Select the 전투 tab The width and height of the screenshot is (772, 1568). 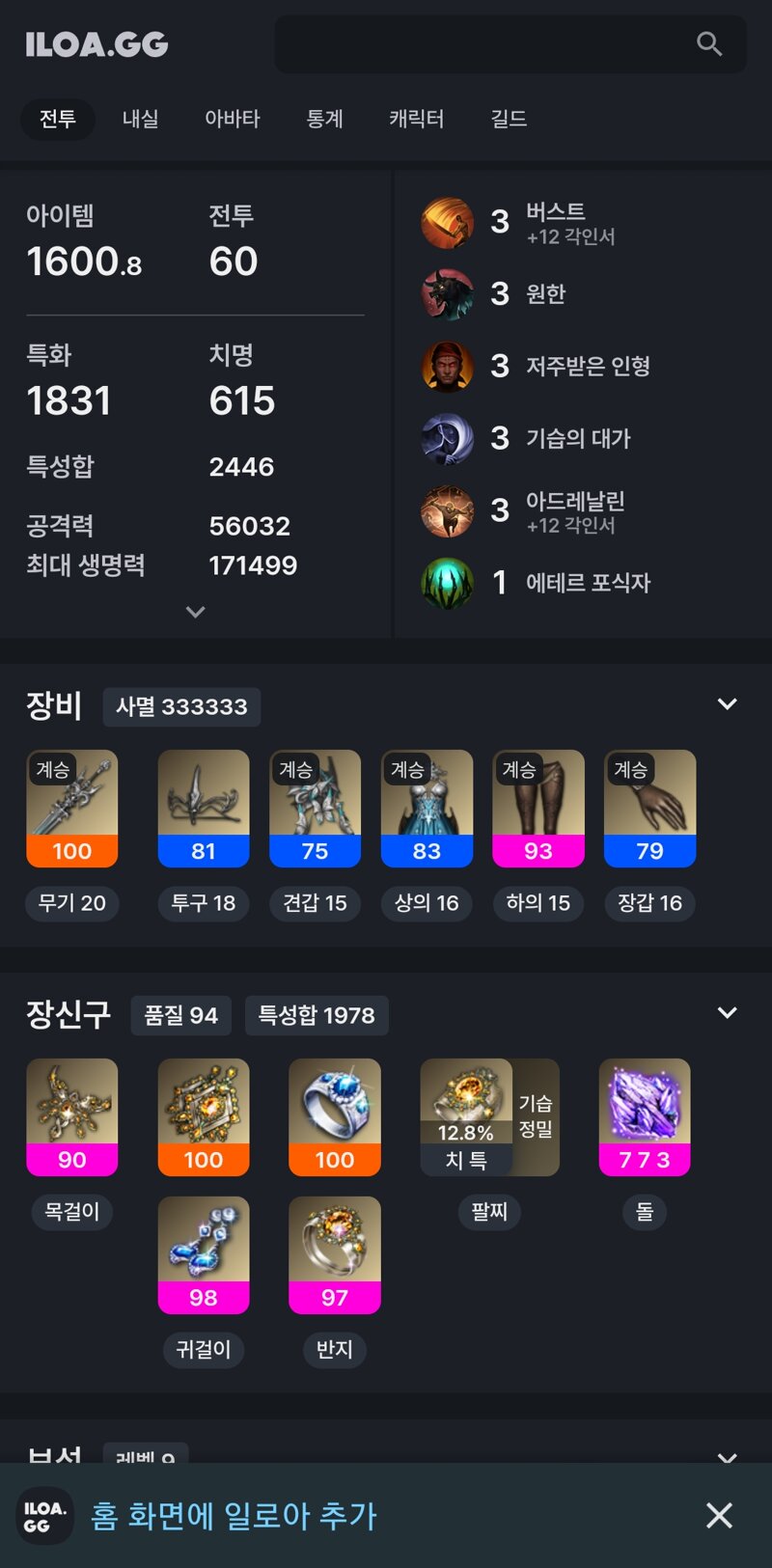pyautogui.click(x=58, y=119)
